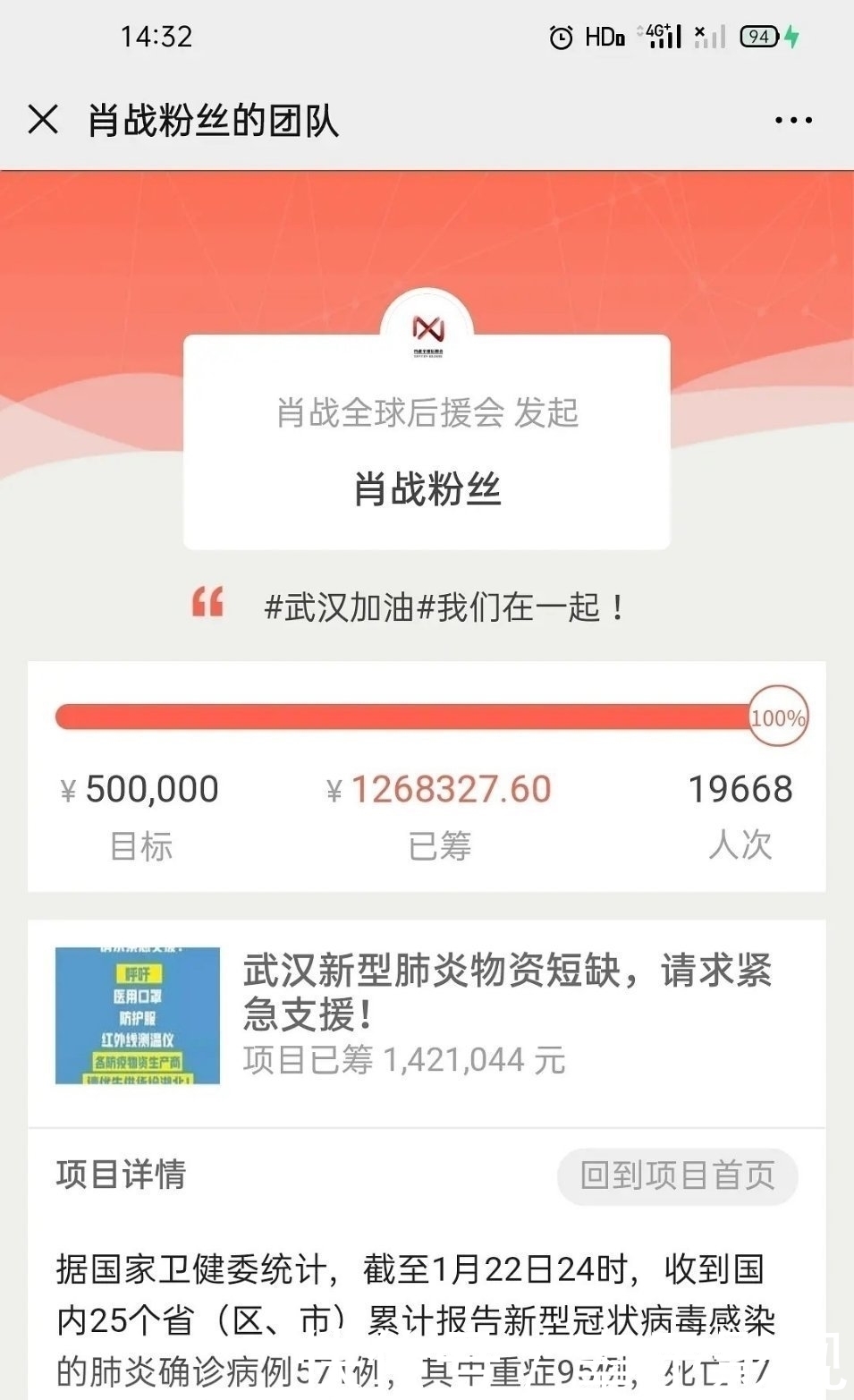Tap the 100% progress indicator circle
Viewport: 854px width, 1400px height.
click(x=780, y=717)
